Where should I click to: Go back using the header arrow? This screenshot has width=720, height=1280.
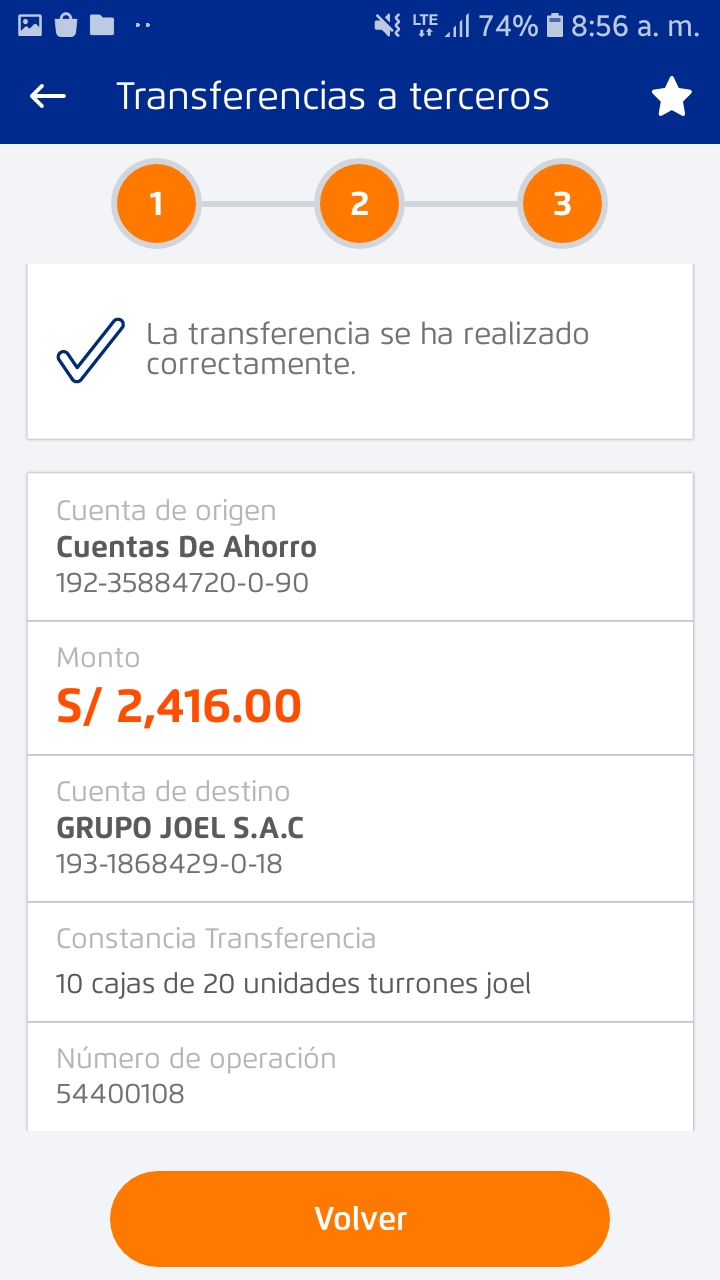pyautogui.click(x=47, y=96)
